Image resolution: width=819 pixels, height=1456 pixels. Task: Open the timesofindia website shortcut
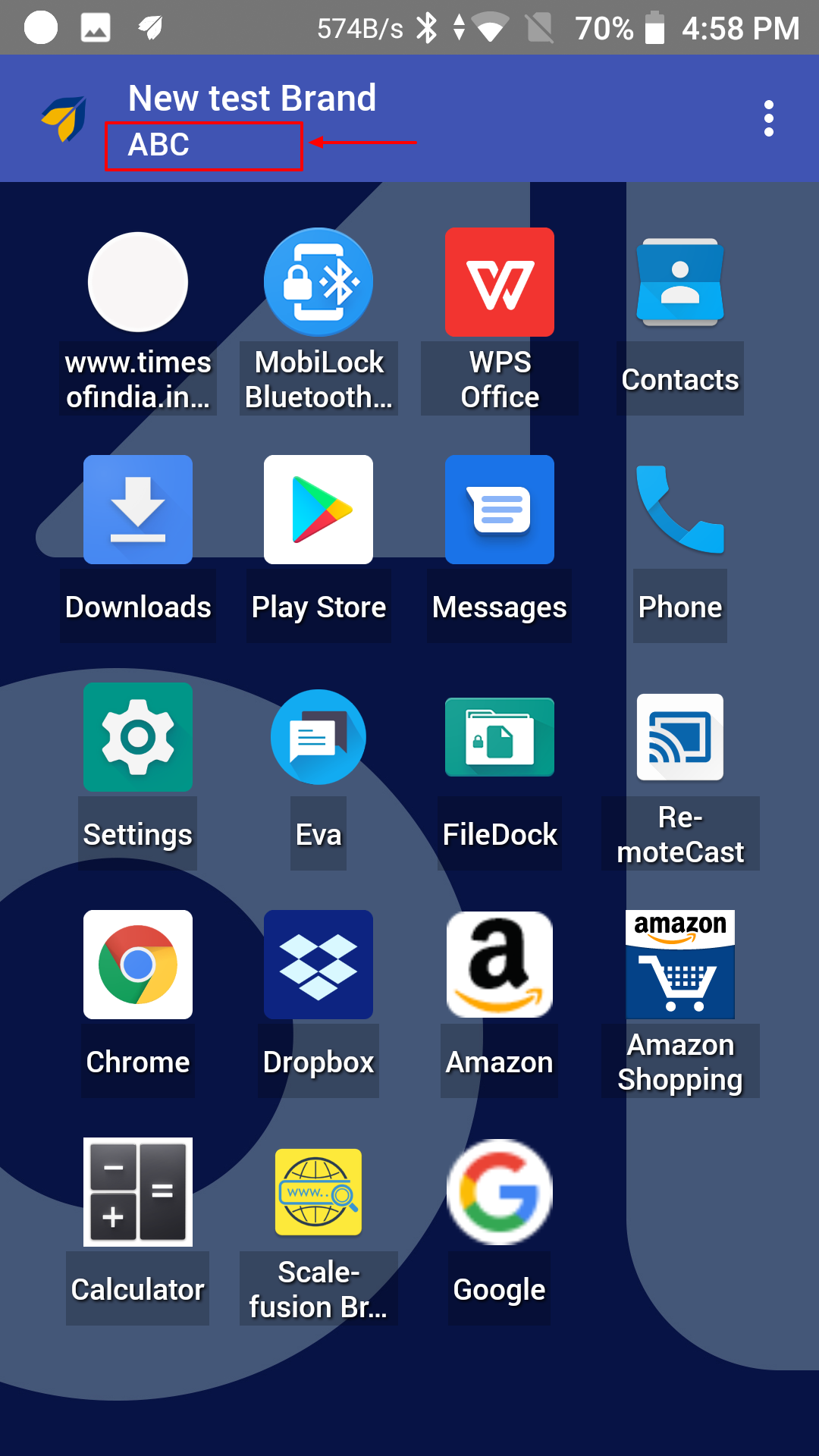[138, 283]
